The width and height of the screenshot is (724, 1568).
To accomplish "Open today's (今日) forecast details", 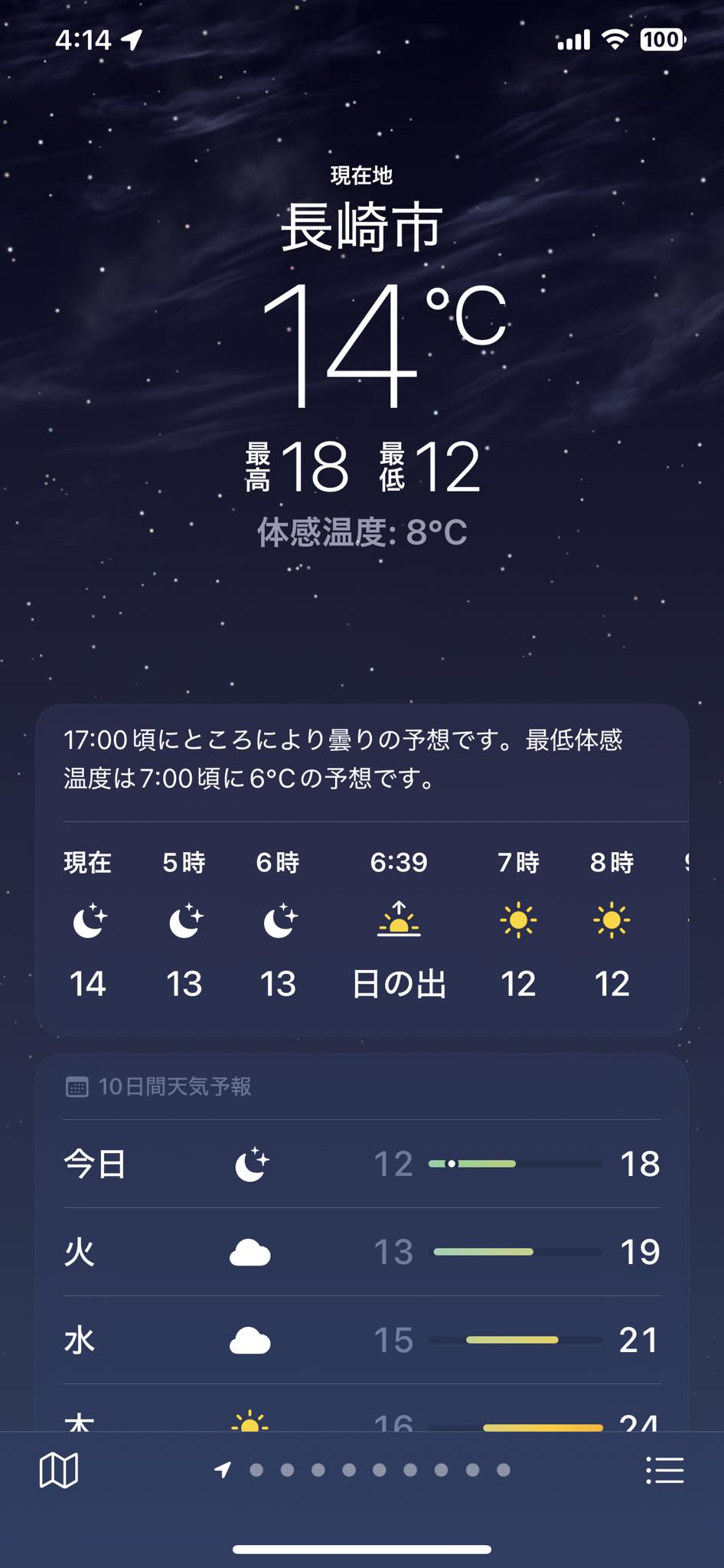I will tap(361, 1164).
